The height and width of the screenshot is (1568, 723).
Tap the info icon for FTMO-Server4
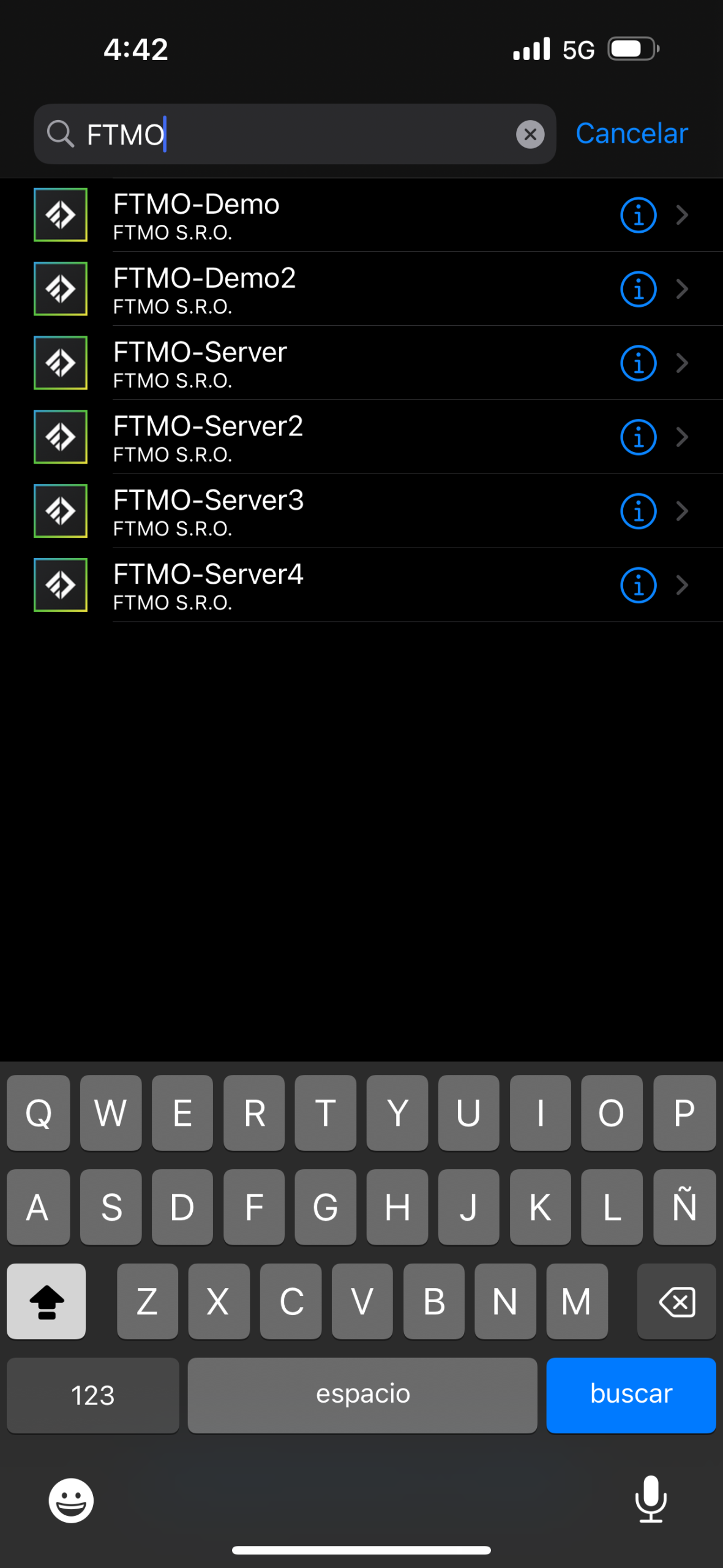tap(638, 586)
